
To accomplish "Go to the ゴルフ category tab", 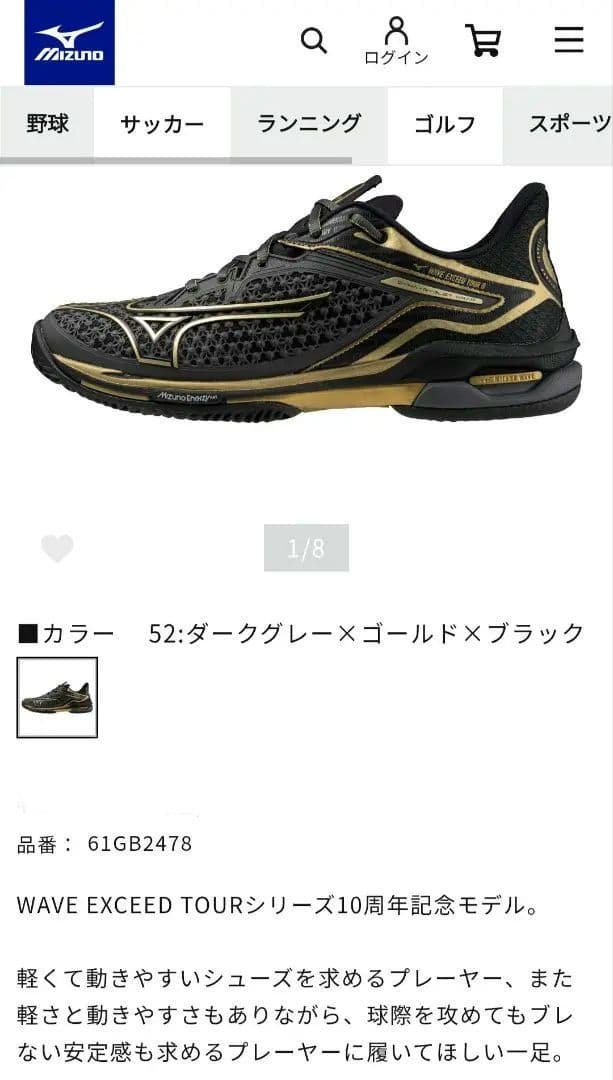I will click(x=445, y=124).
